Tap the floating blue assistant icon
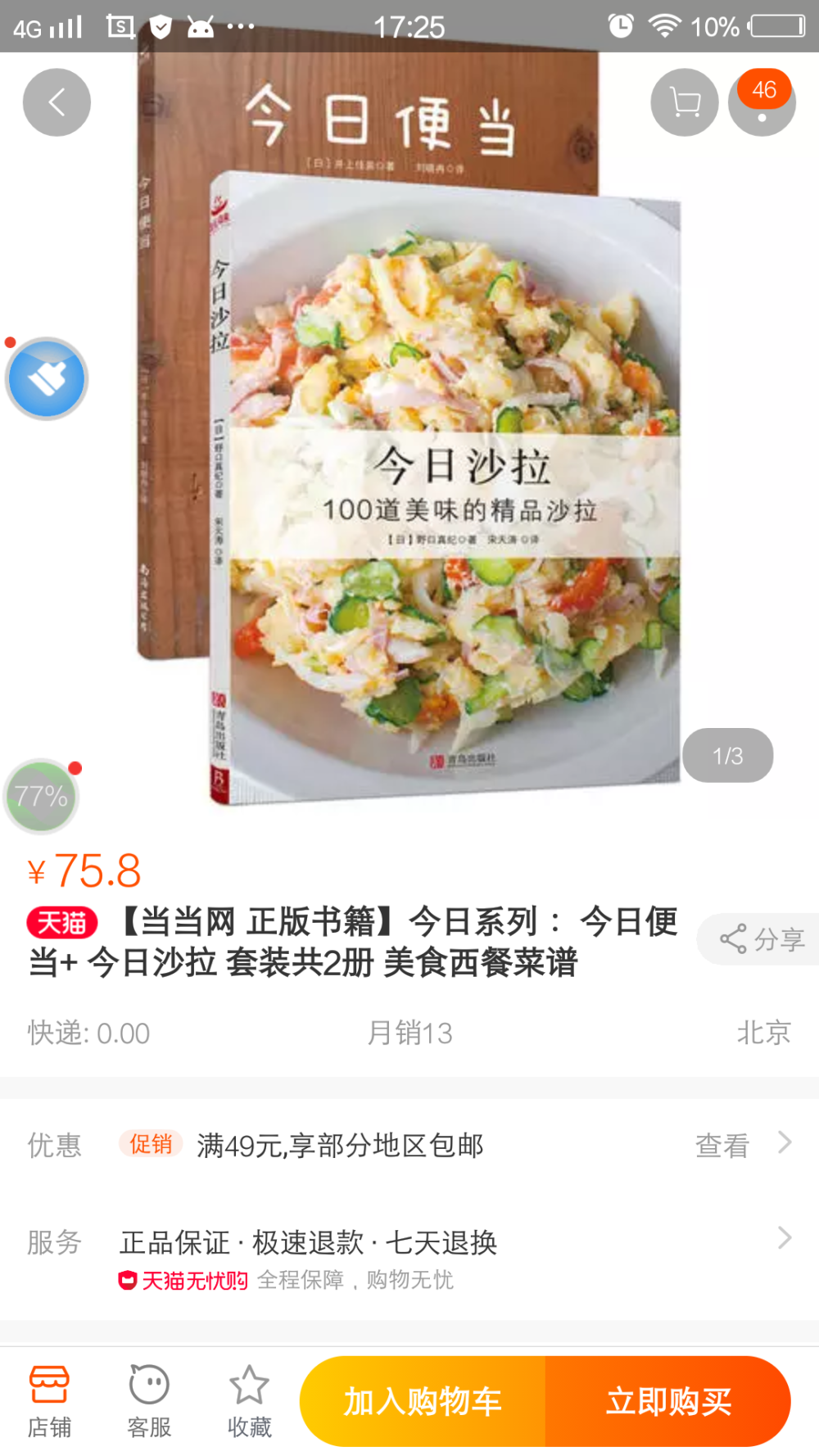 (x=46, y=378)
